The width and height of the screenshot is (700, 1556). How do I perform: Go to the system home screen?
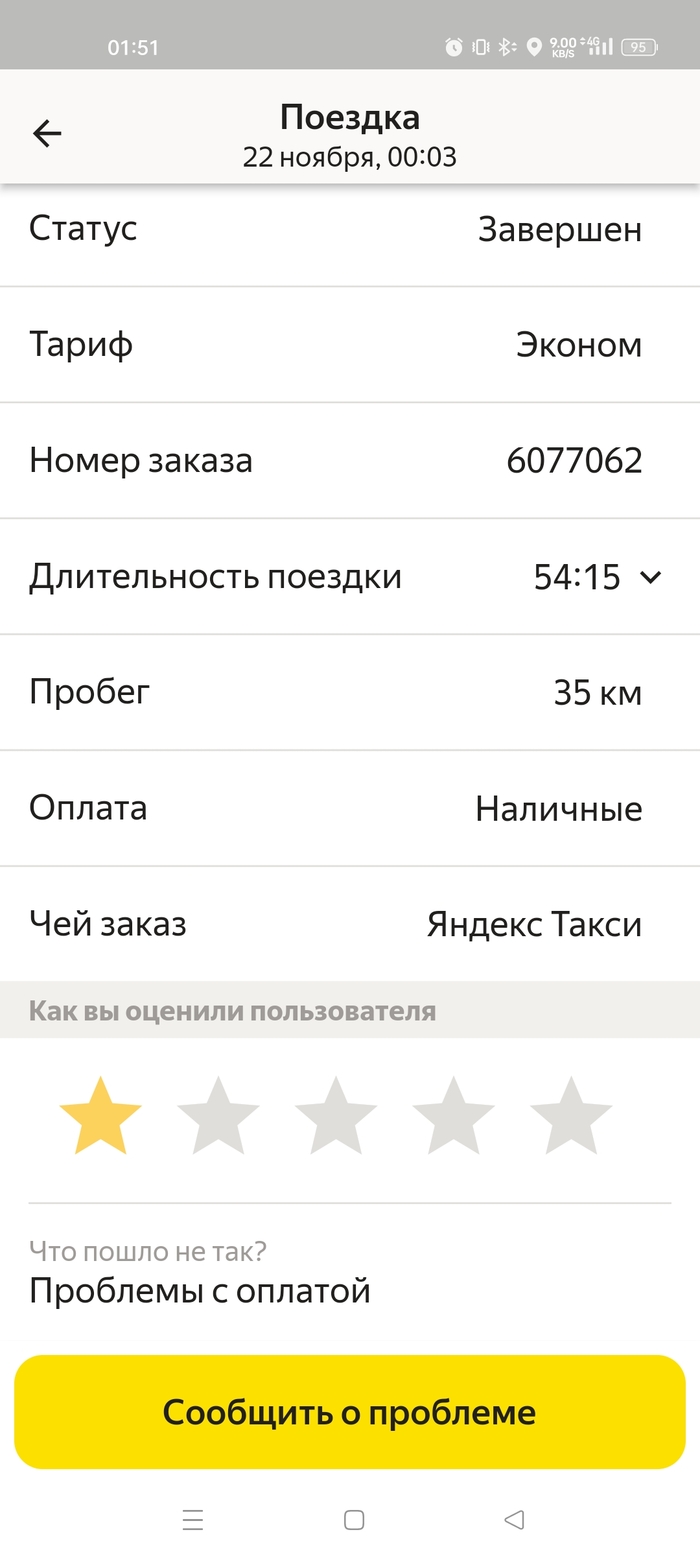point(354,1520)
